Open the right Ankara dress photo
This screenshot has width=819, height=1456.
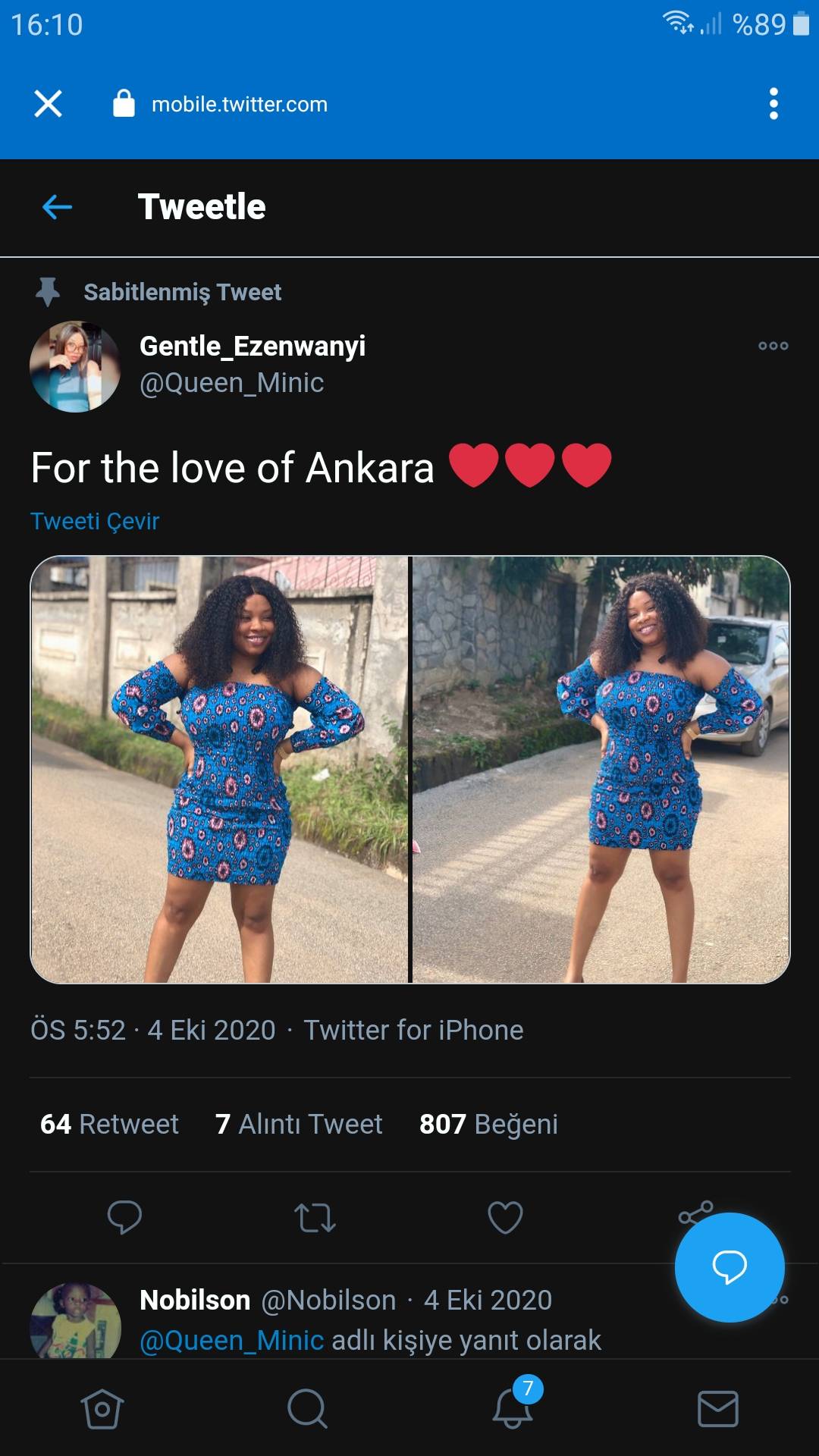pos(601,770)
